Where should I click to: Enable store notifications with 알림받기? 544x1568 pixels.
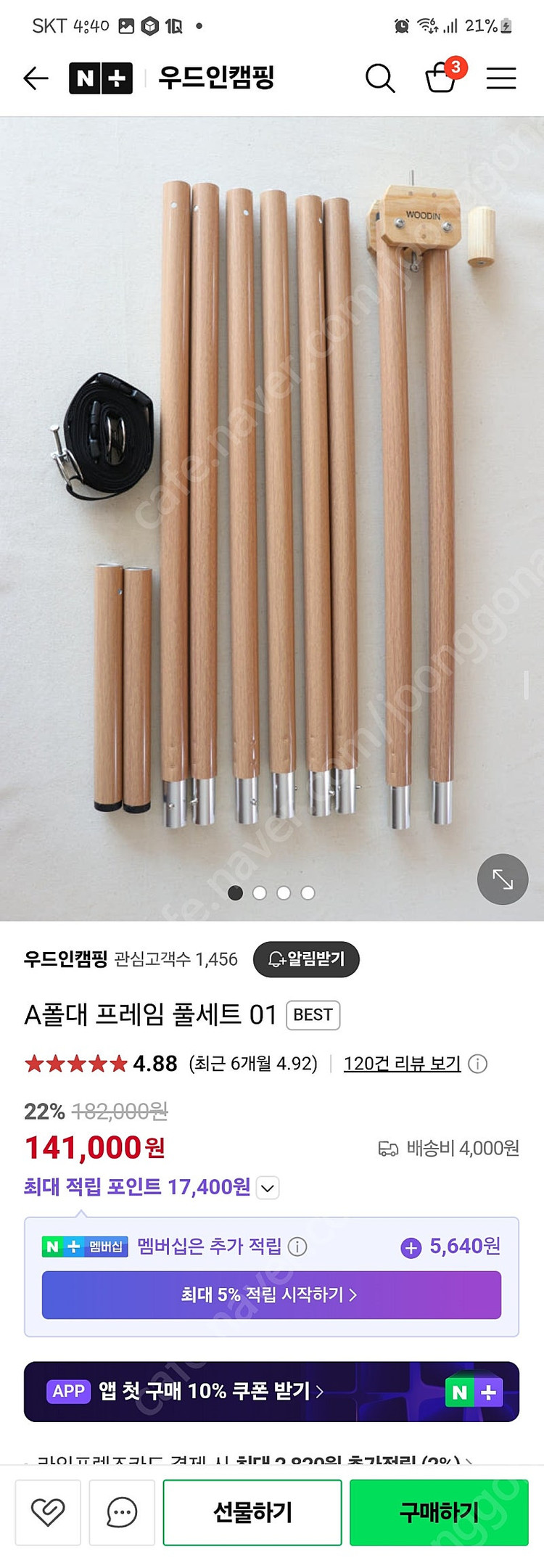305,959
